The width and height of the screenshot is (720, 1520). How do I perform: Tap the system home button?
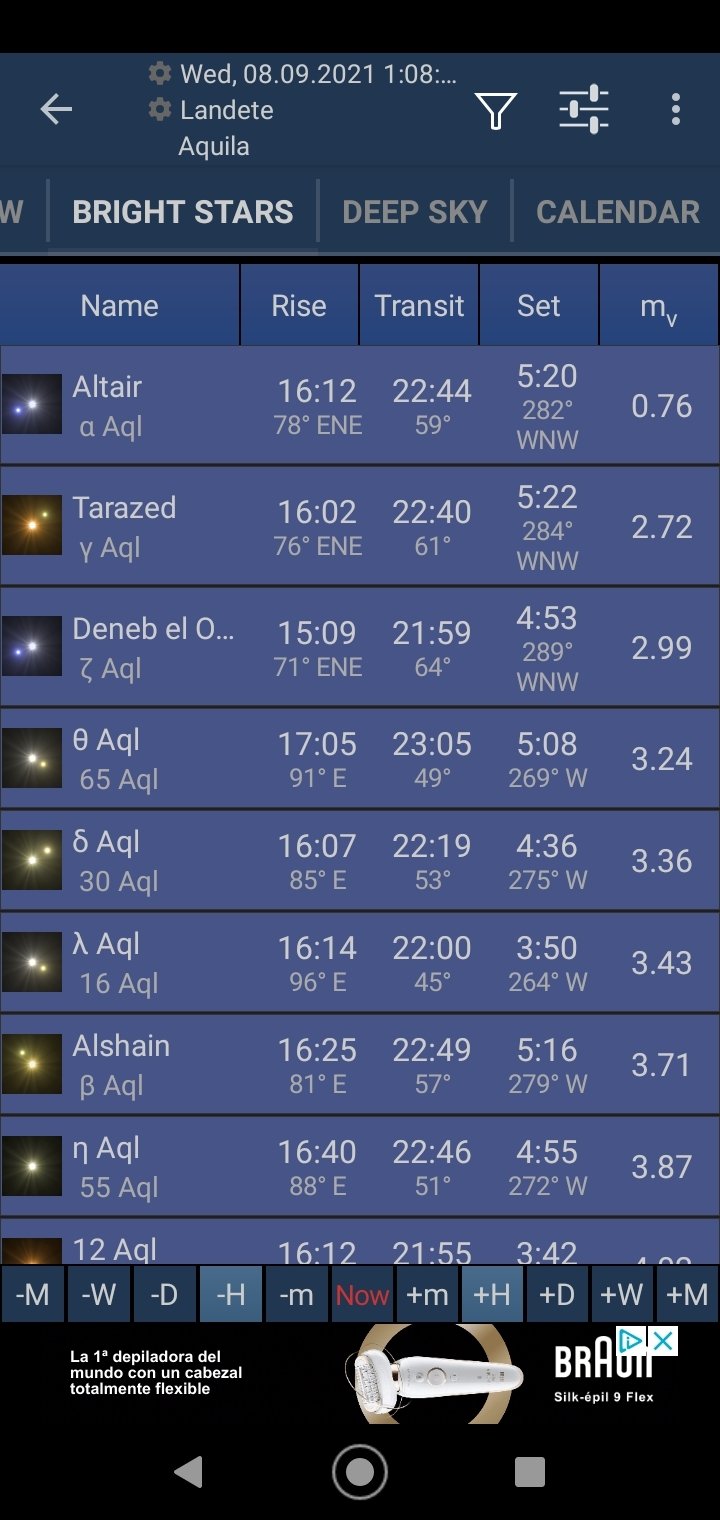(360, 1472)
